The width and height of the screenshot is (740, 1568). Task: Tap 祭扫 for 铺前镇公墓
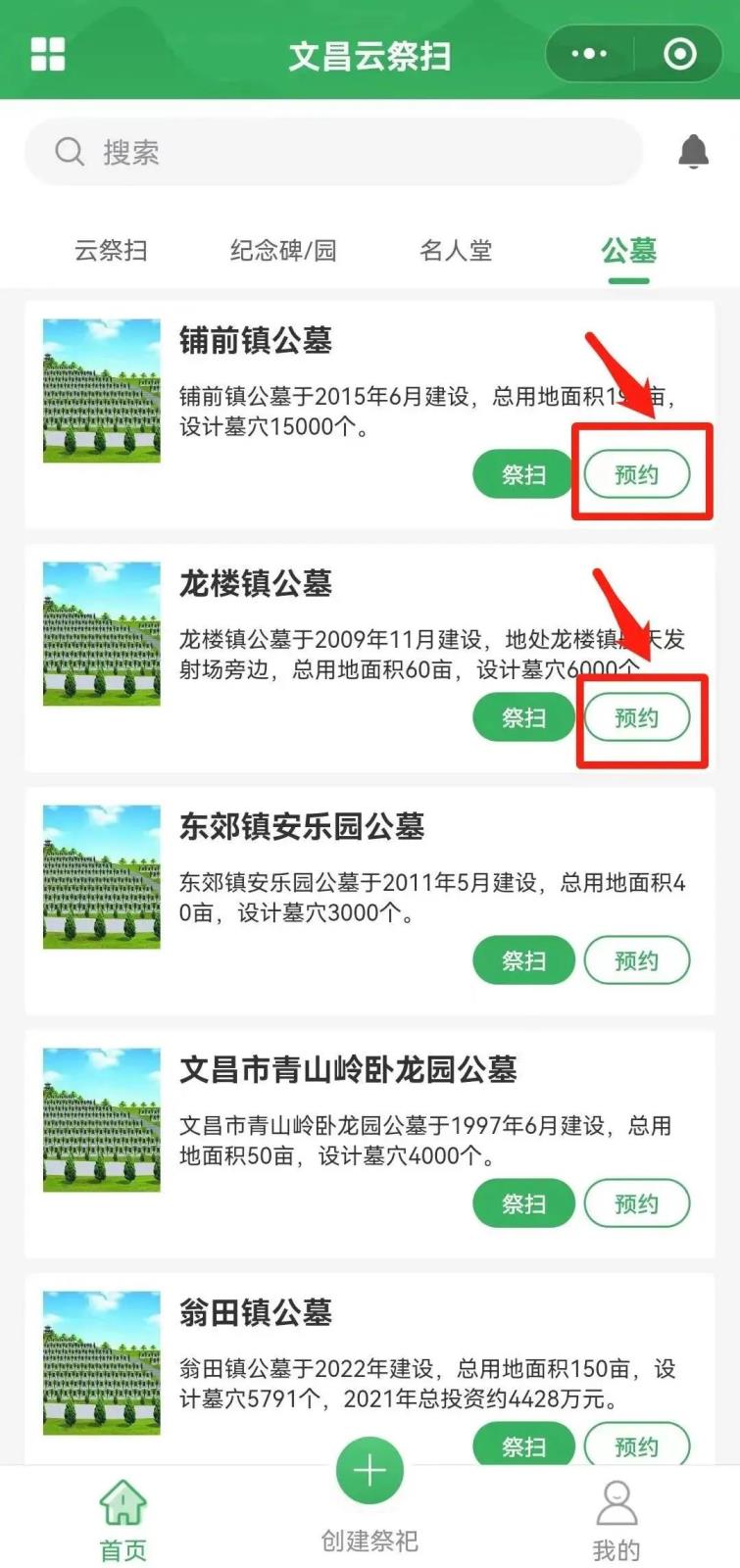click(523, 475)
